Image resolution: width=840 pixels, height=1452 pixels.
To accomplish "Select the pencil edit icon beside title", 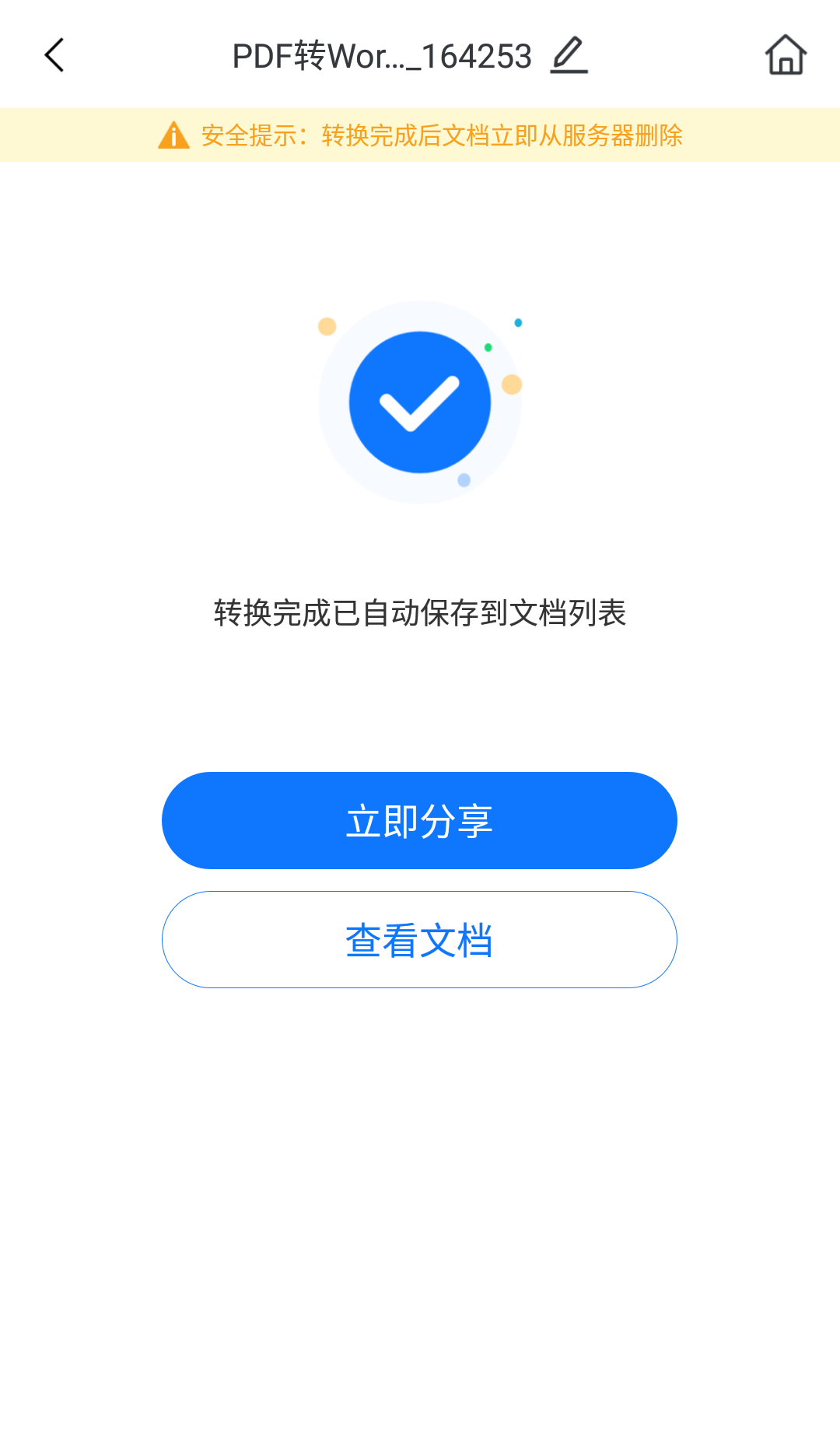I will pos(567,55).
